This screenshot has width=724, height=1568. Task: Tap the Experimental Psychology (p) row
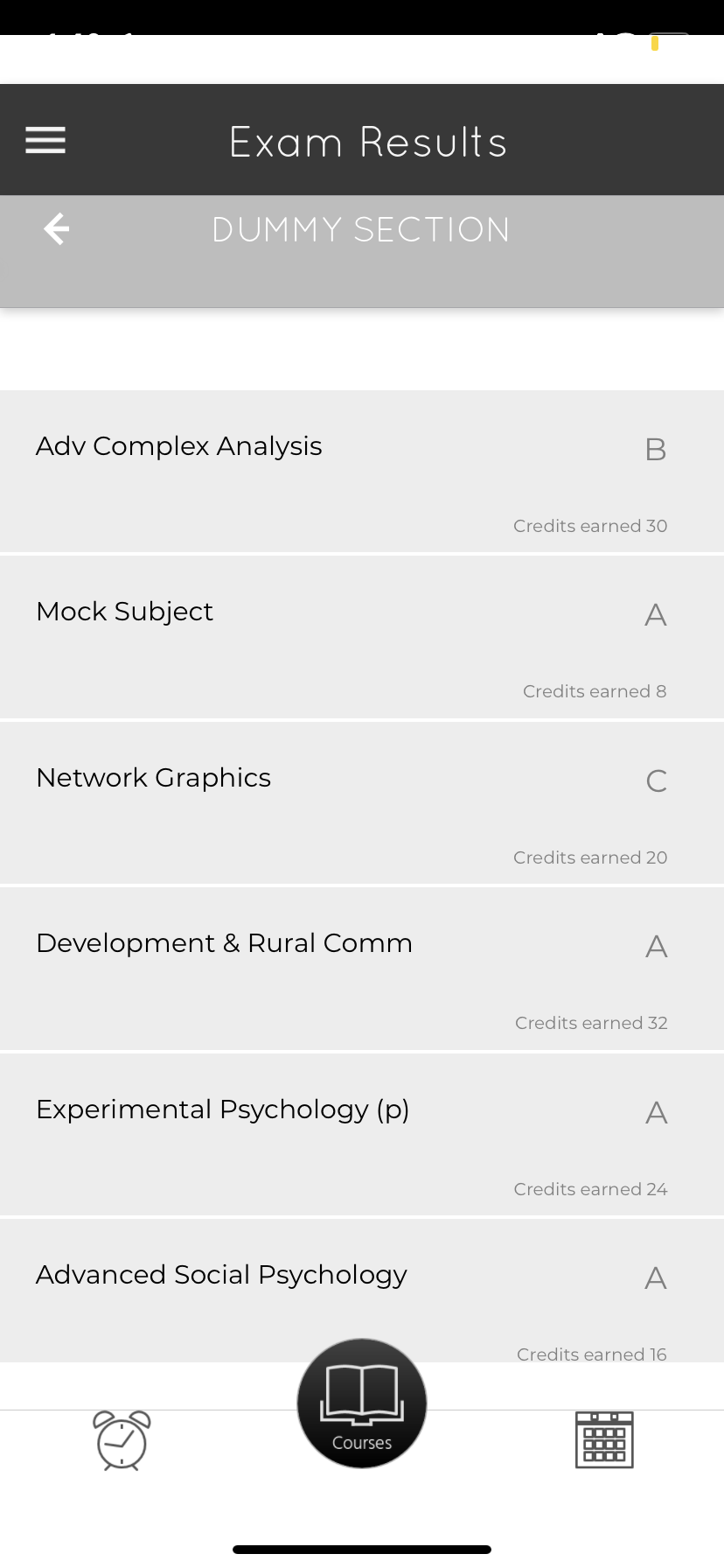point(362,1135)
